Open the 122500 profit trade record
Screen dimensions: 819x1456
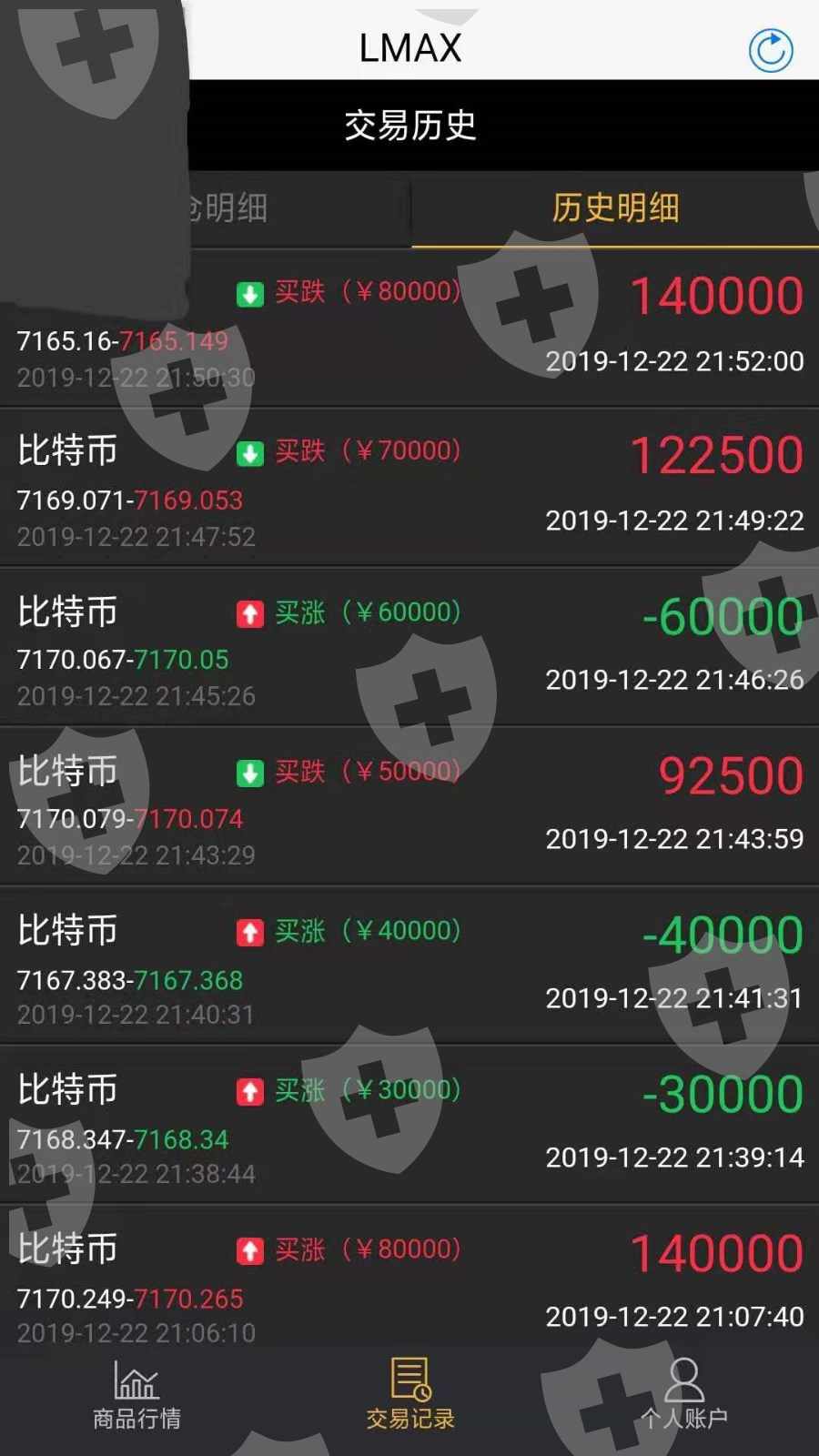coord(409,488)
